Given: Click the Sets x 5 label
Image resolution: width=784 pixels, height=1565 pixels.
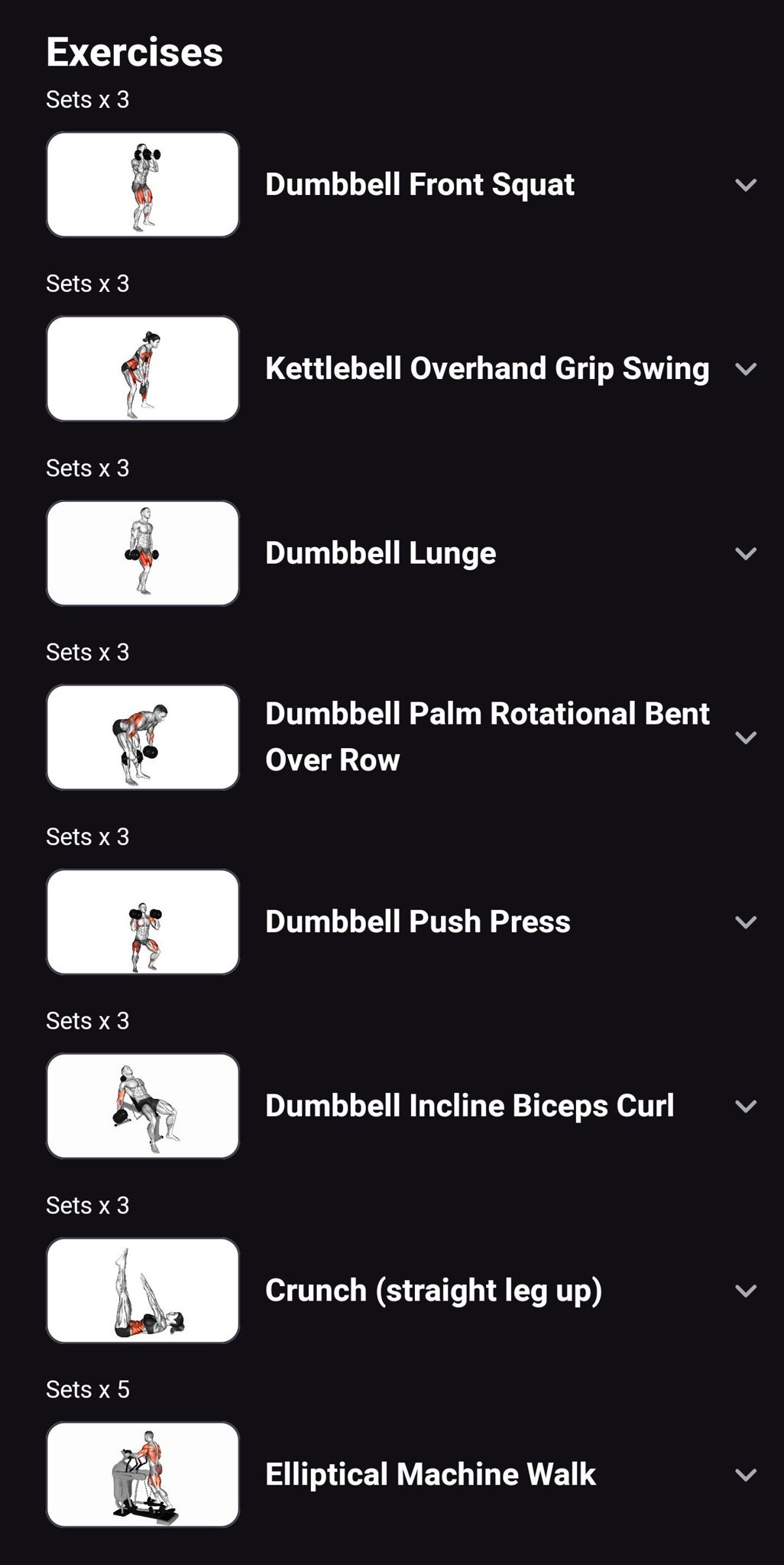Looking at the screenshot, I should pyautogui.click(x=89, y=1388).
